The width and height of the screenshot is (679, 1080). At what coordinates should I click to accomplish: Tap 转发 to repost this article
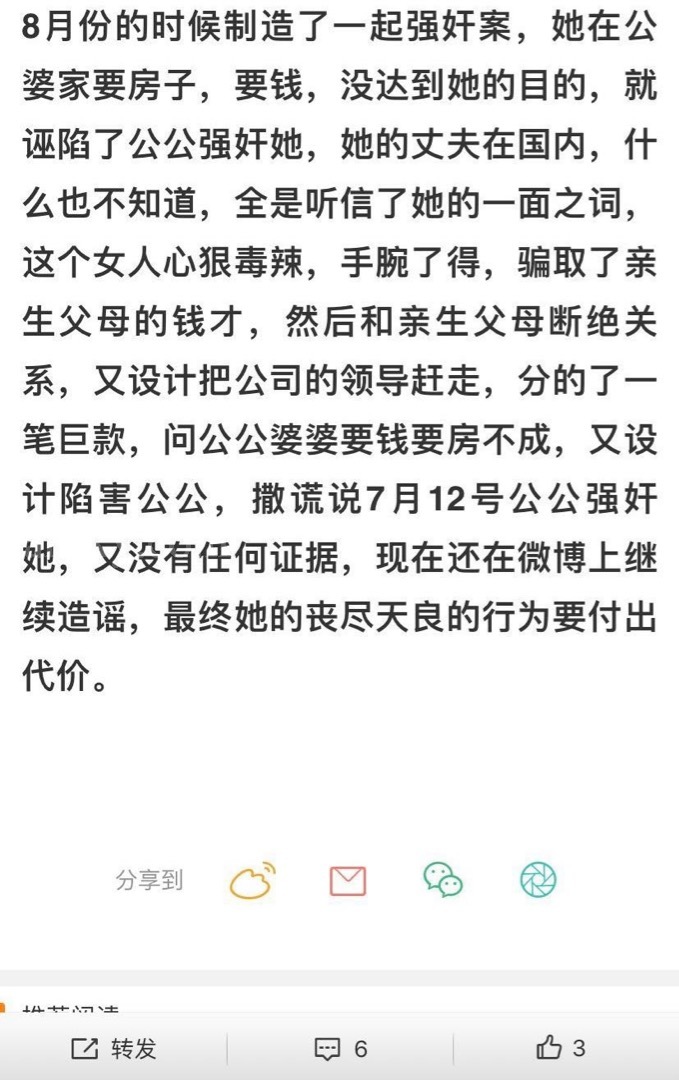[x=114, y=1048]
